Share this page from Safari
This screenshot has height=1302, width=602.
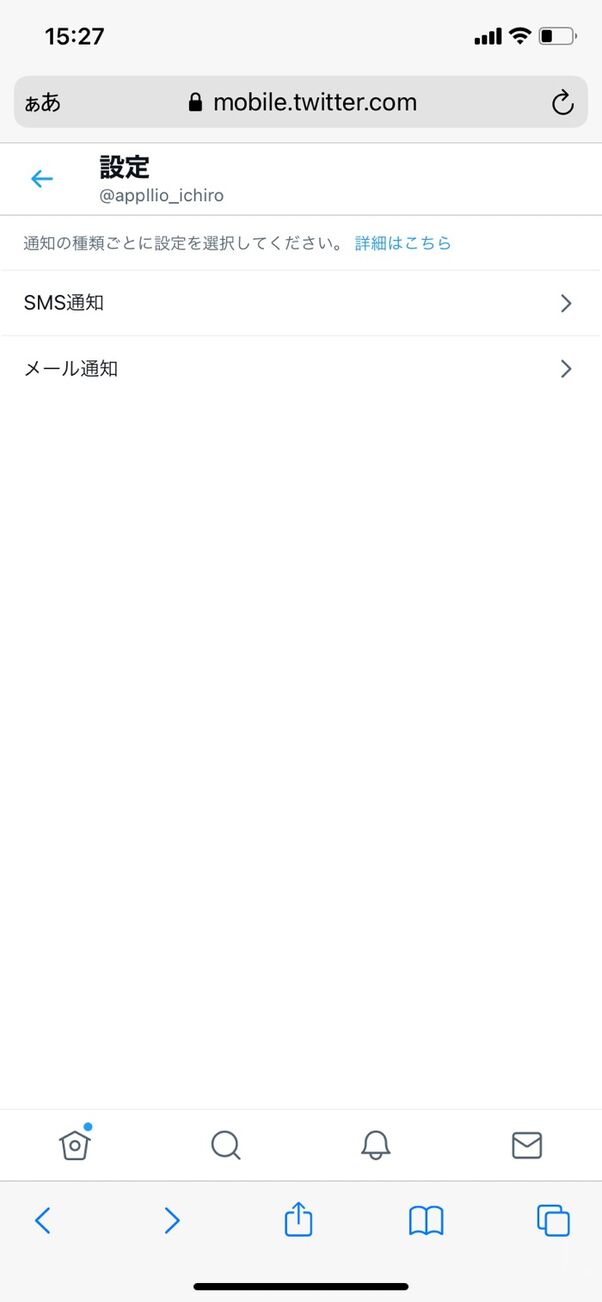pos(299,1219)
